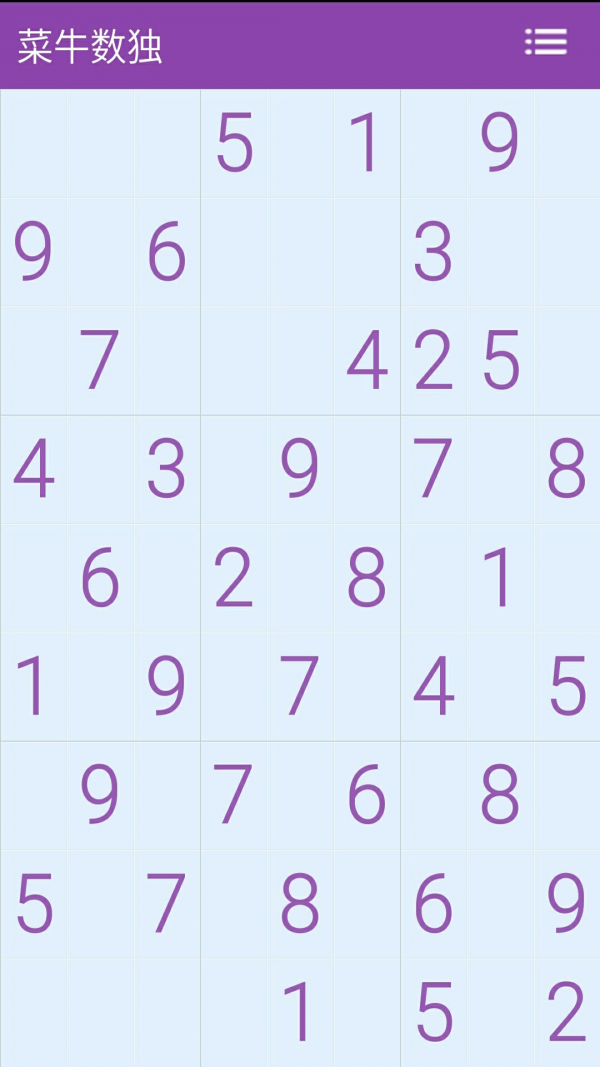Open the list menu icon in the title bar

point(546,42)
